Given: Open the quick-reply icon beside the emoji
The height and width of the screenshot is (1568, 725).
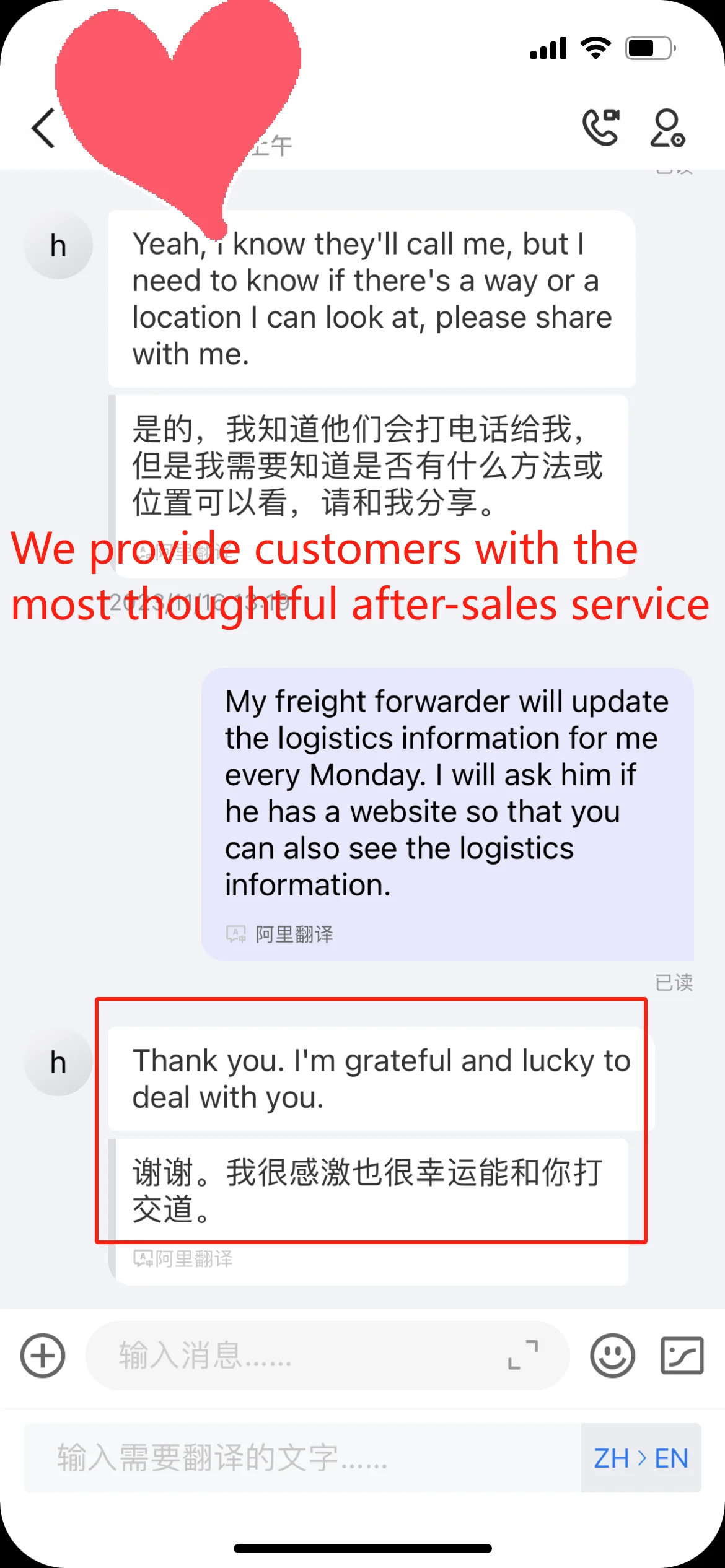Looking at the screenshot, I should [x=682, y=1356].
